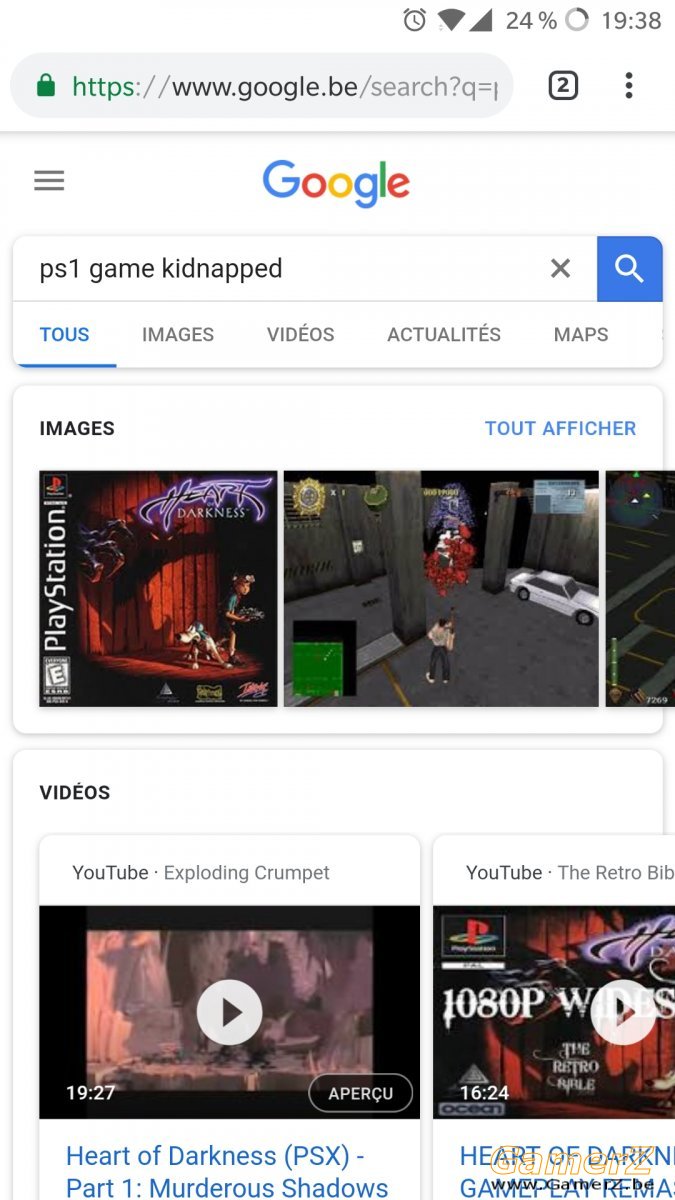Open the Google hamburger menu
The width and height of the screenshot is (675, 1200).
(x=49, y=180)
